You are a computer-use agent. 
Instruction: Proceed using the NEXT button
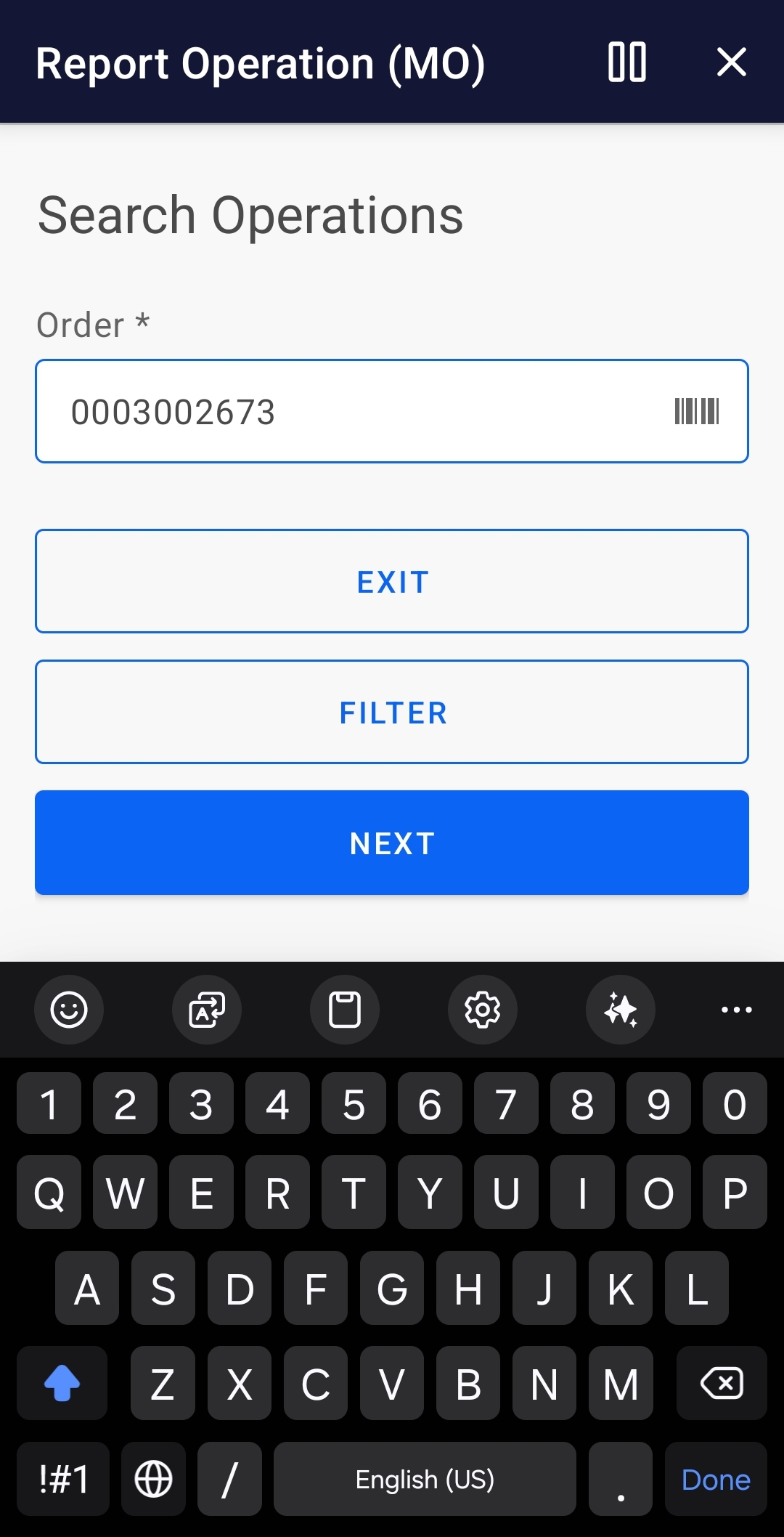392,843
